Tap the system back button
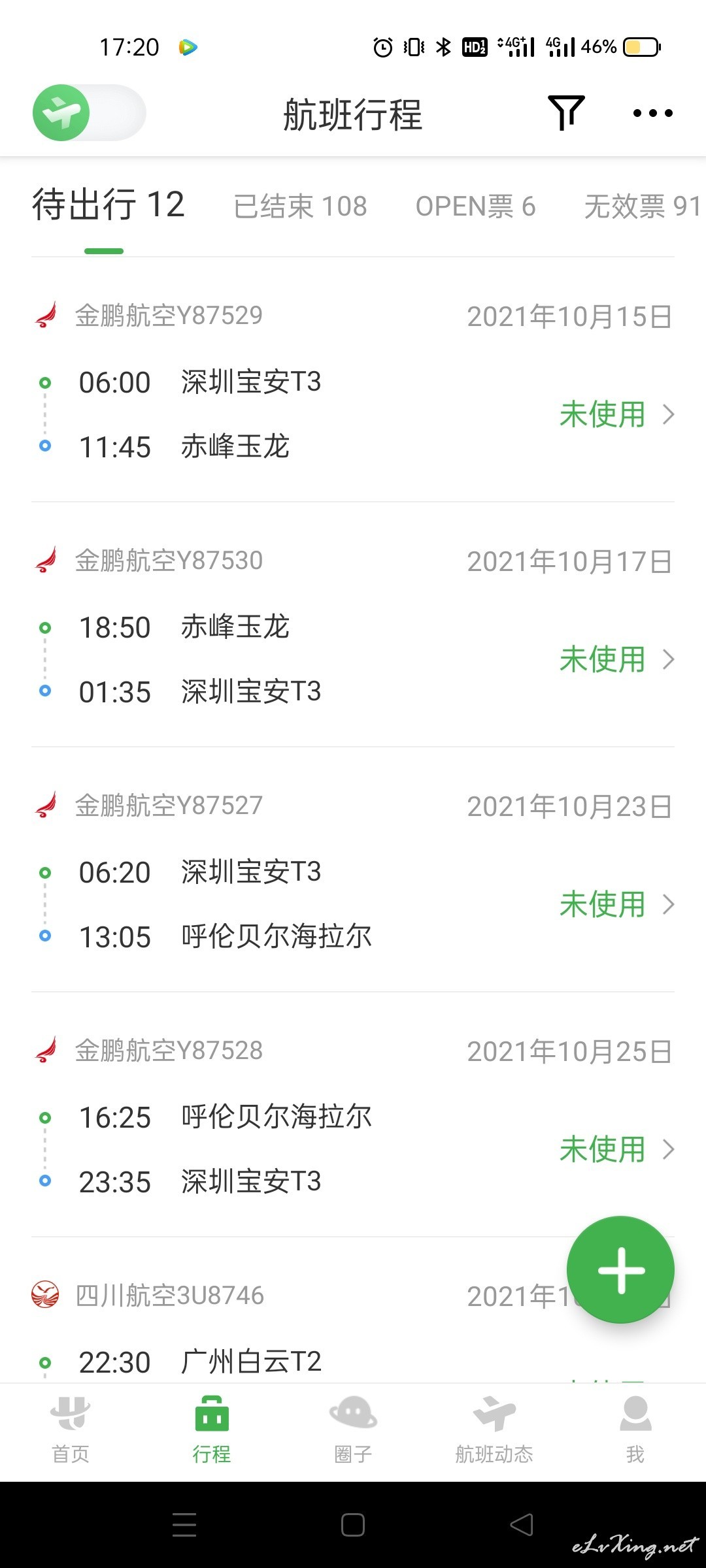 522,1525
